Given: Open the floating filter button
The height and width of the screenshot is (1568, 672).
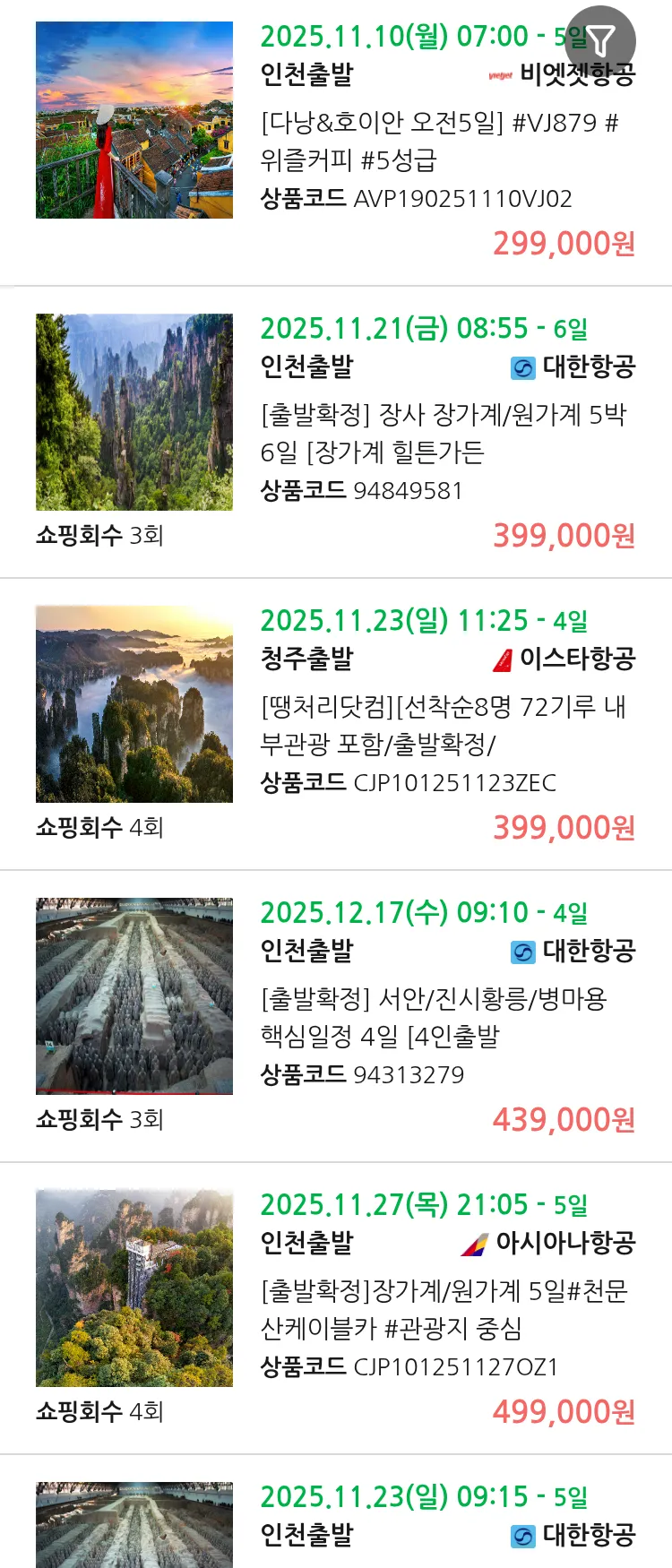Looking at the screenshot, I should pos(600,40).
